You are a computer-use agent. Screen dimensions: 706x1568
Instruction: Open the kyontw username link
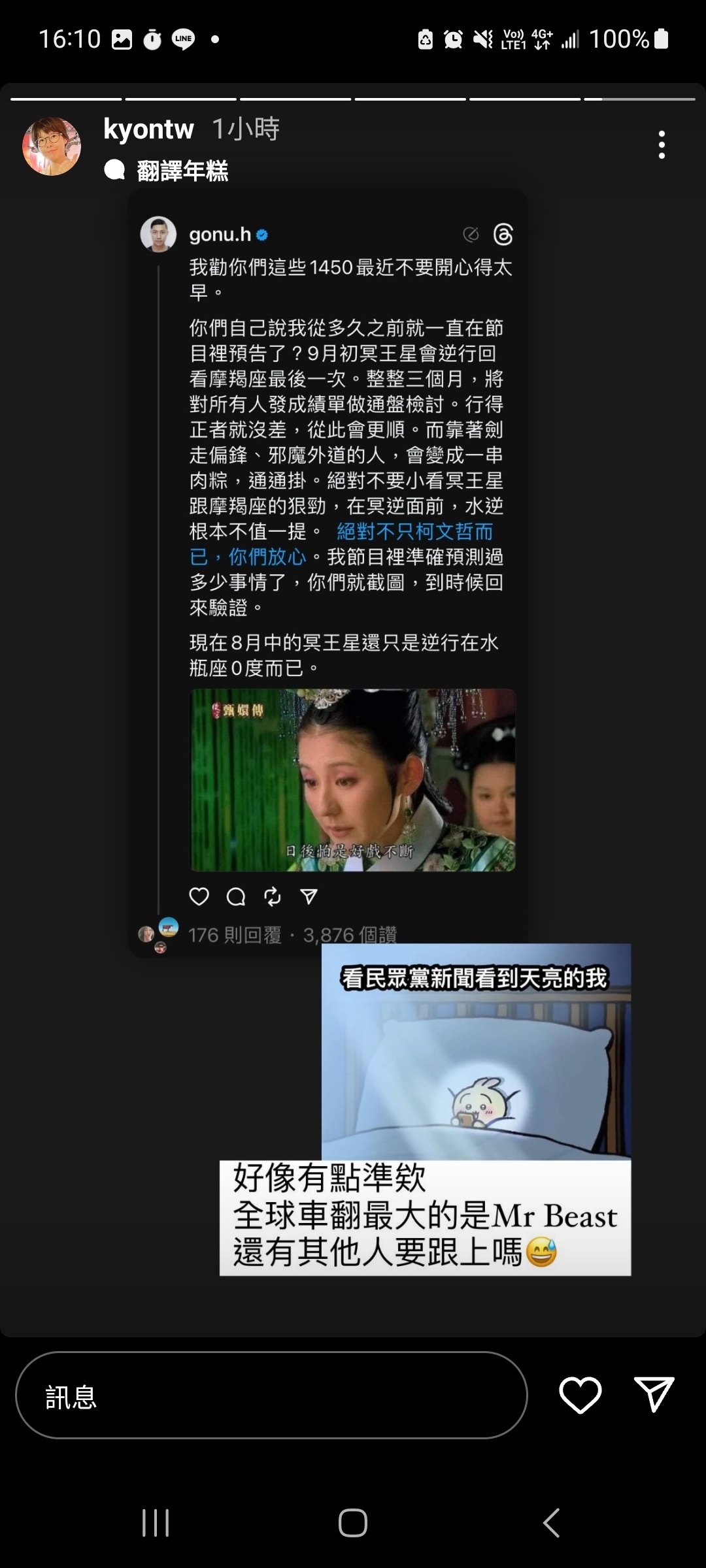coord(148,129)
